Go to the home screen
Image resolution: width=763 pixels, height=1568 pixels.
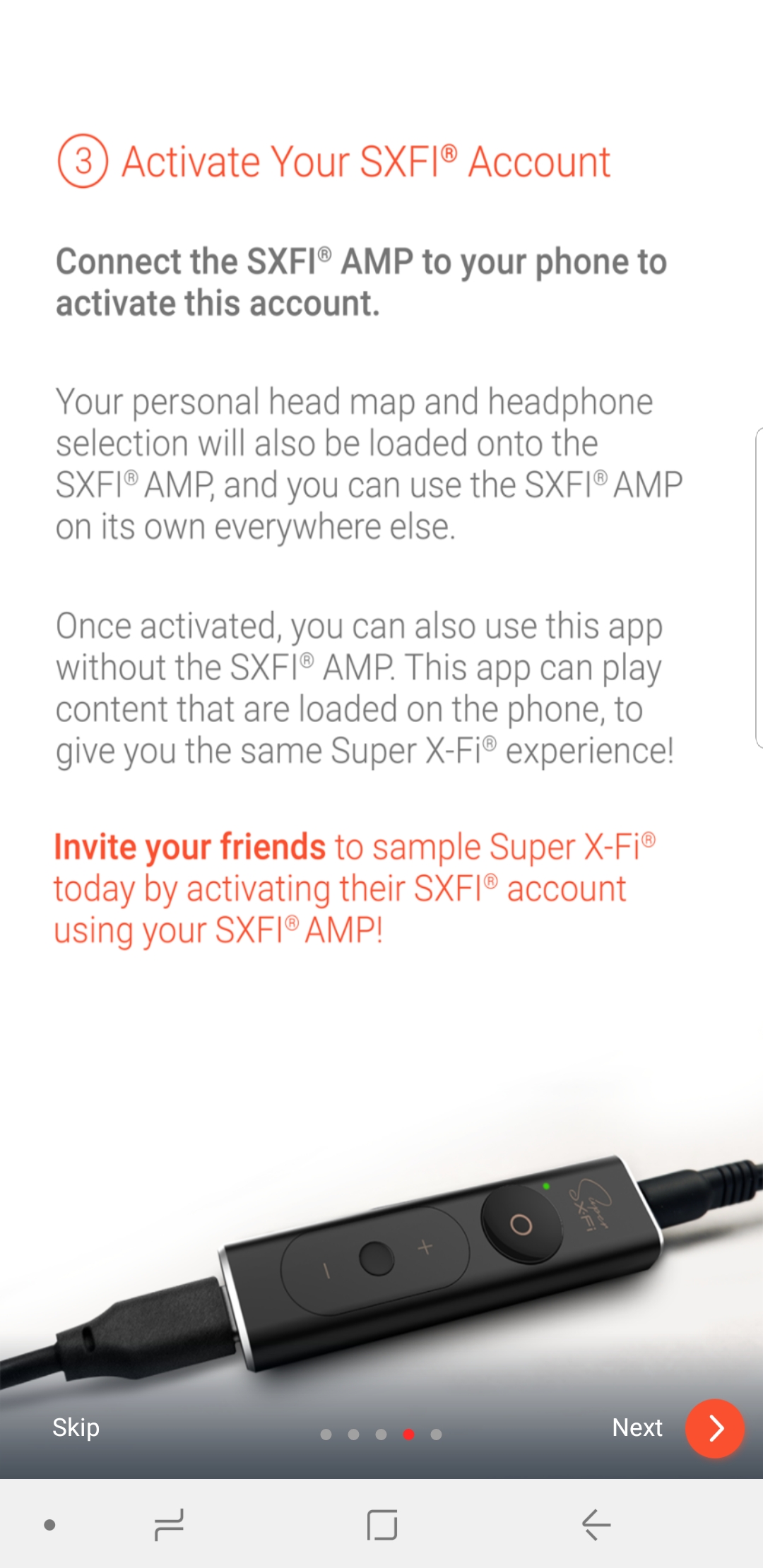382,1524
